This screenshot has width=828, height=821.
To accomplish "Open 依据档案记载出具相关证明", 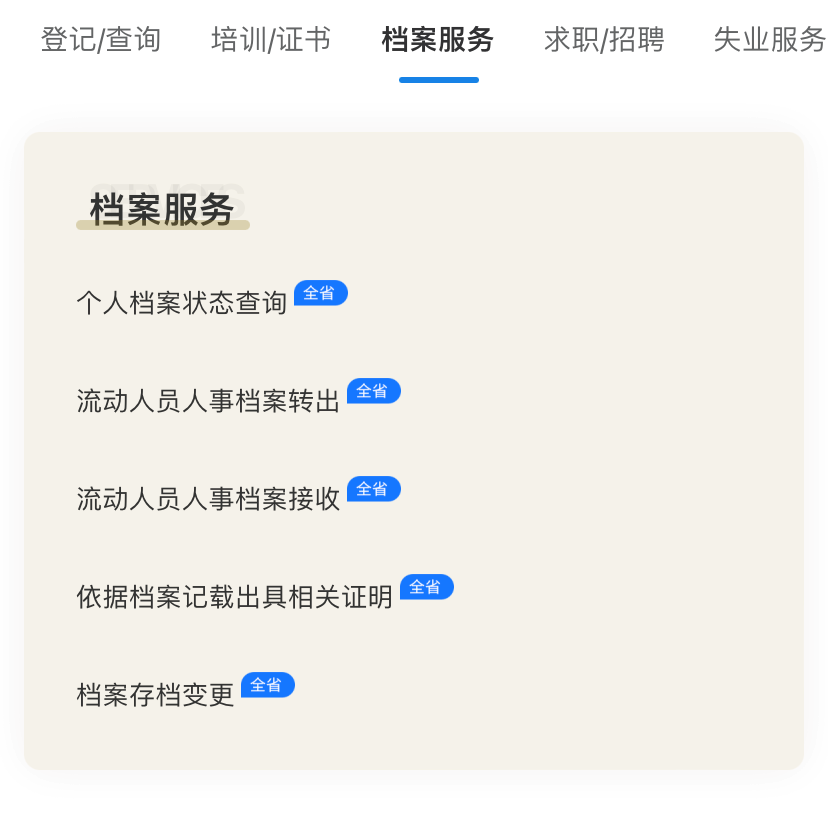I will (x=235, y=597).
